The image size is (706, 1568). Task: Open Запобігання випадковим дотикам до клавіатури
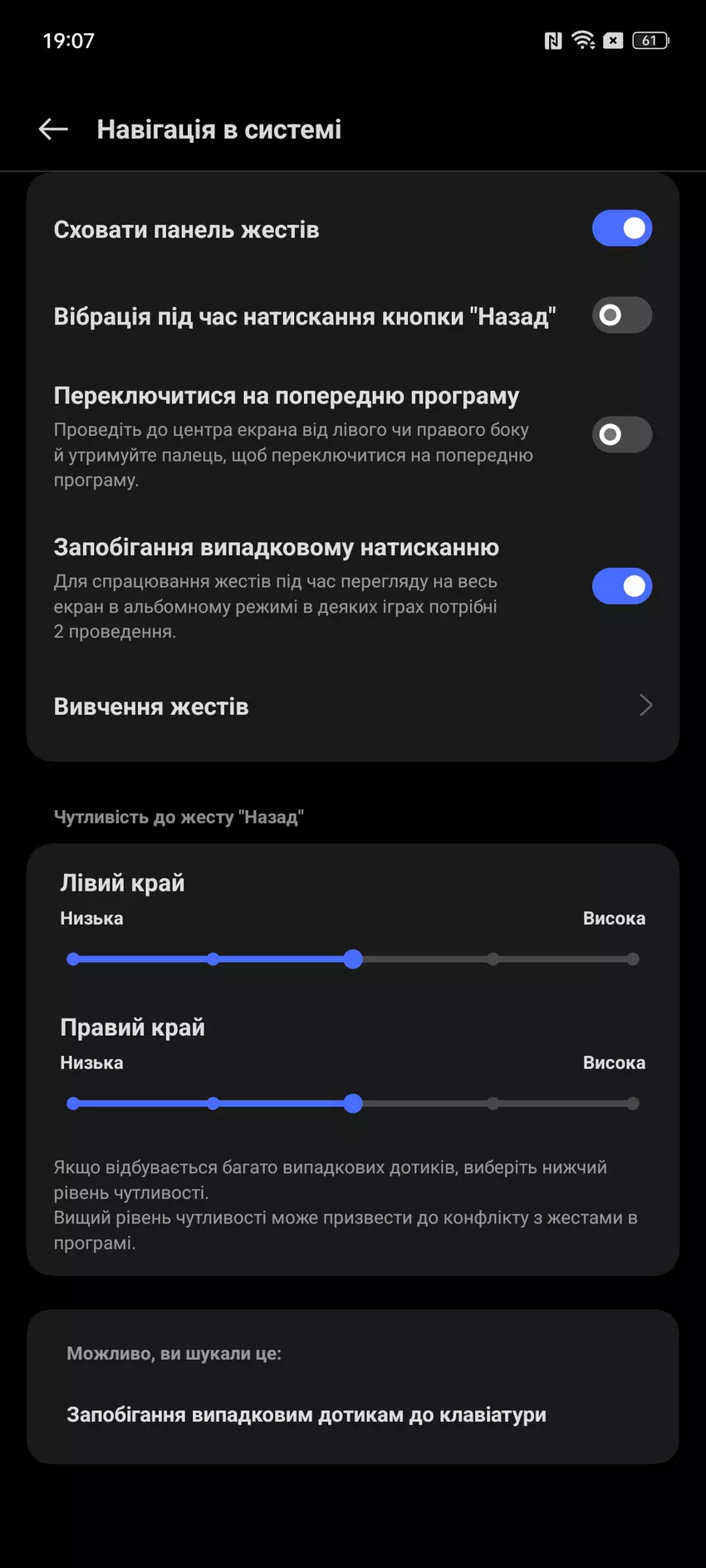click(x=306, y=1415)
